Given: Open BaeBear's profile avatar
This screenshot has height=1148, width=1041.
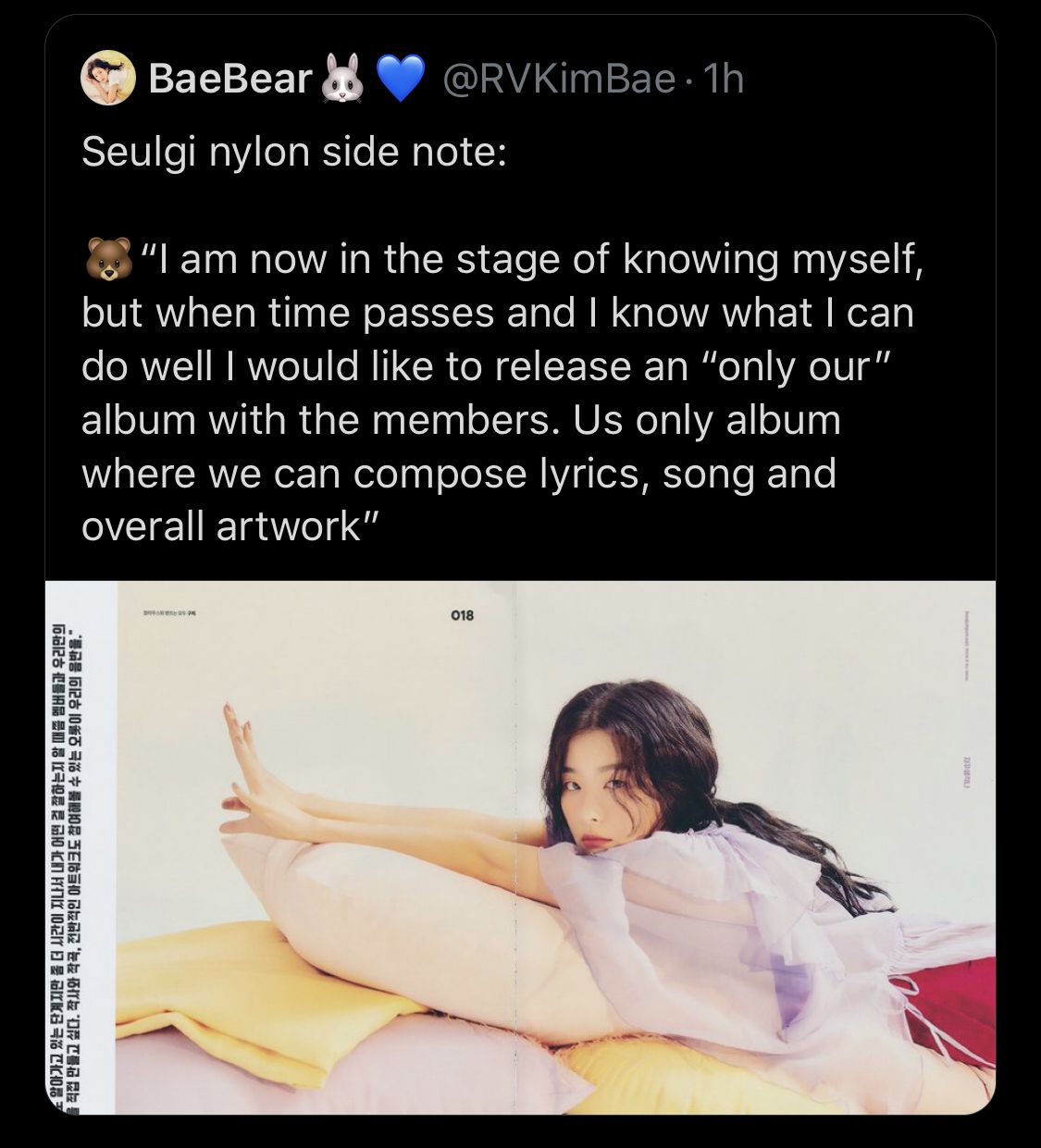Looking at the screenshot, I should click(109, 79).
